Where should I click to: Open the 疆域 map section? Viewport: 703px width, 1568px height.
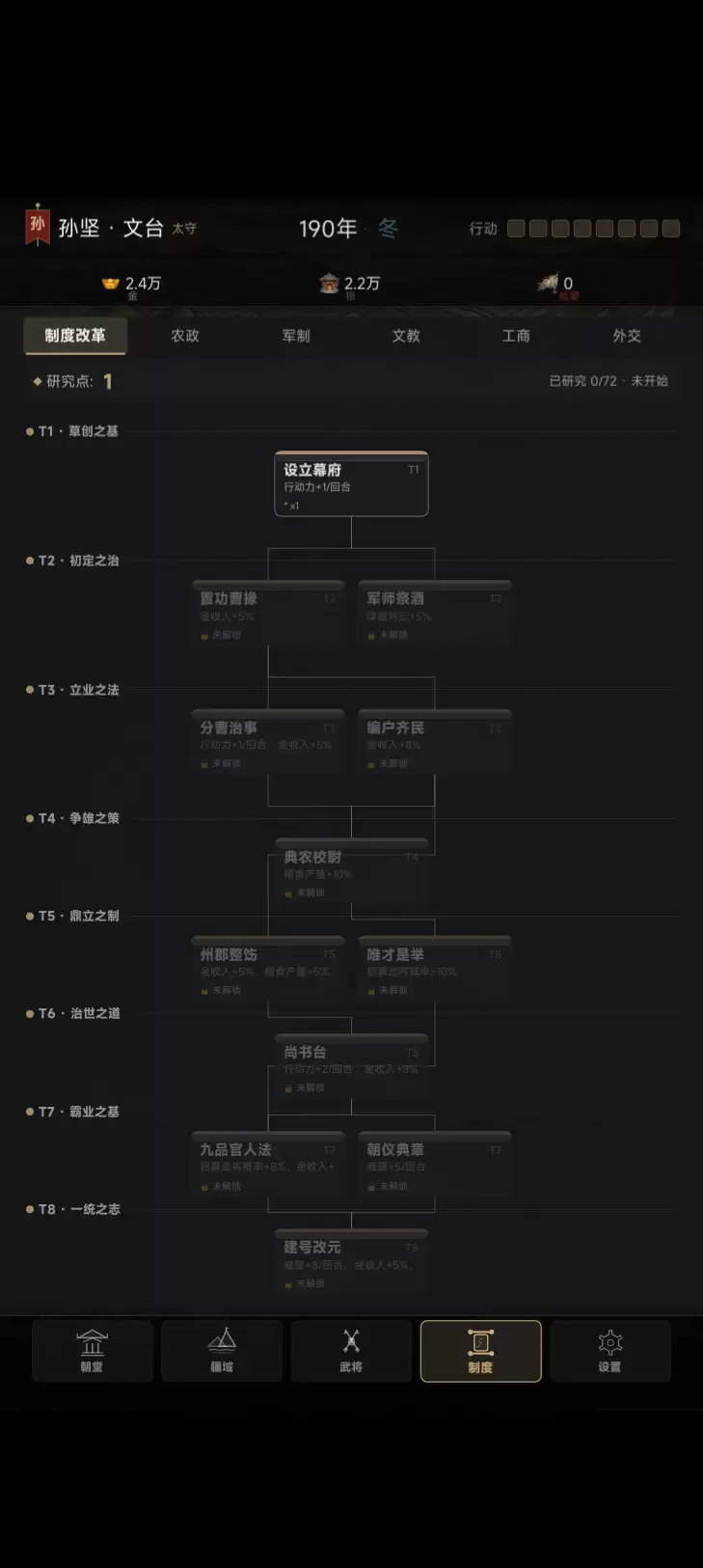pyautogui.click(x=222, y=1351)
